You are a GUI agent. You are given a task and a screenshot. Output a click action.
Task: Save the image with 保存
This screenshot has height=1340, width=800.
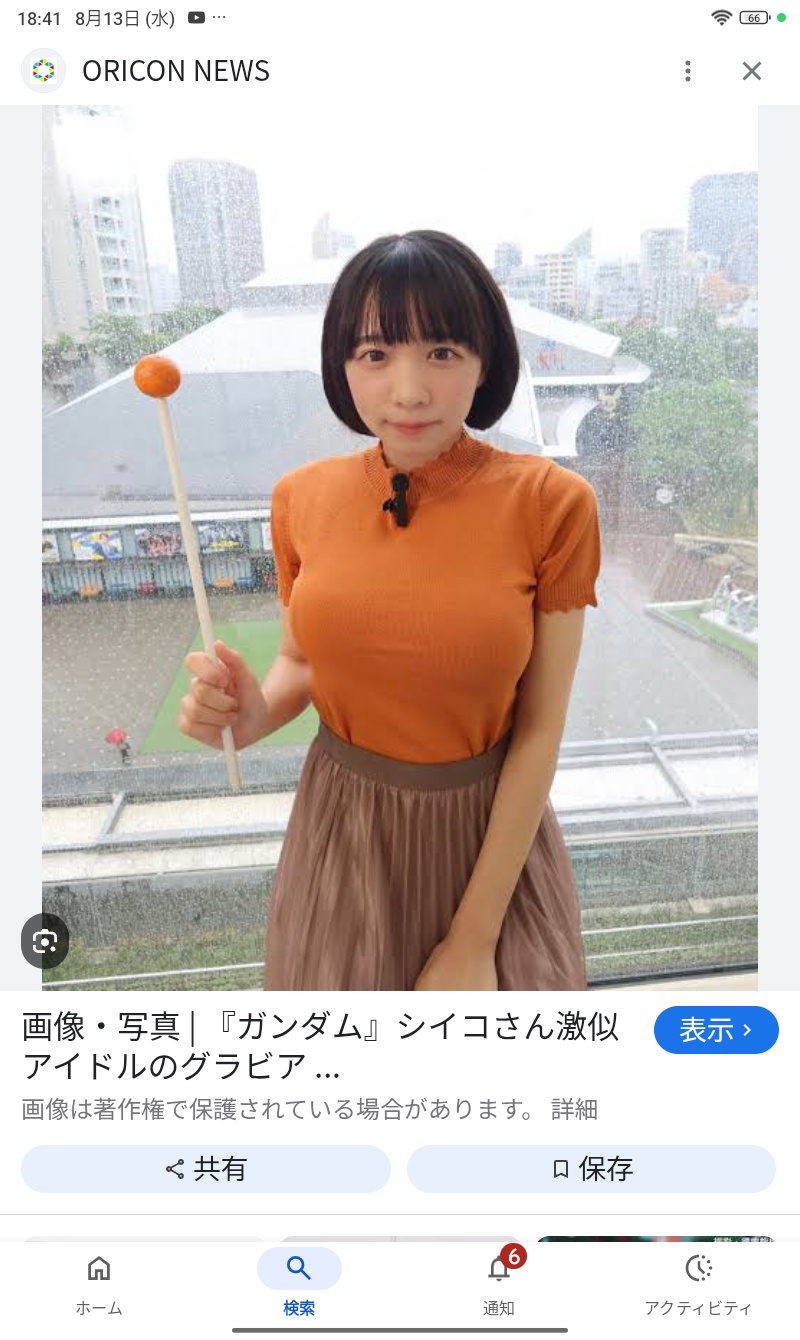click(x=591, y=1169)
